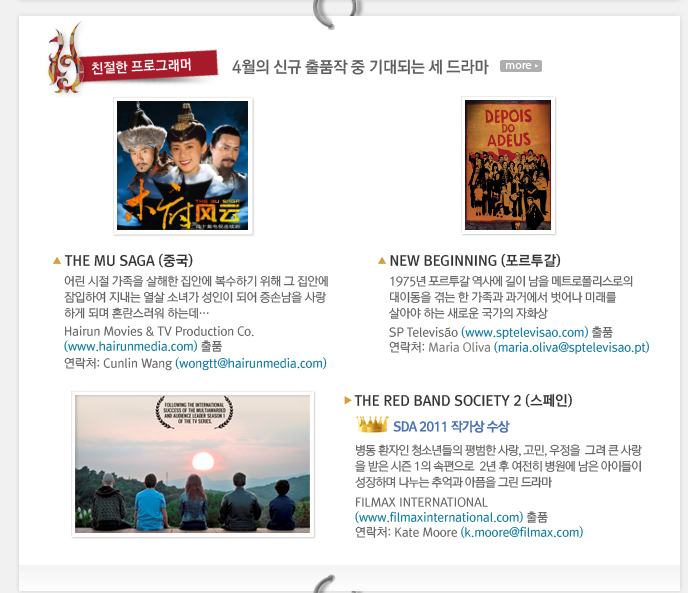Tap the more button beside the heading
The width and height of the screenshot is (688, 593).
[520, 66]
